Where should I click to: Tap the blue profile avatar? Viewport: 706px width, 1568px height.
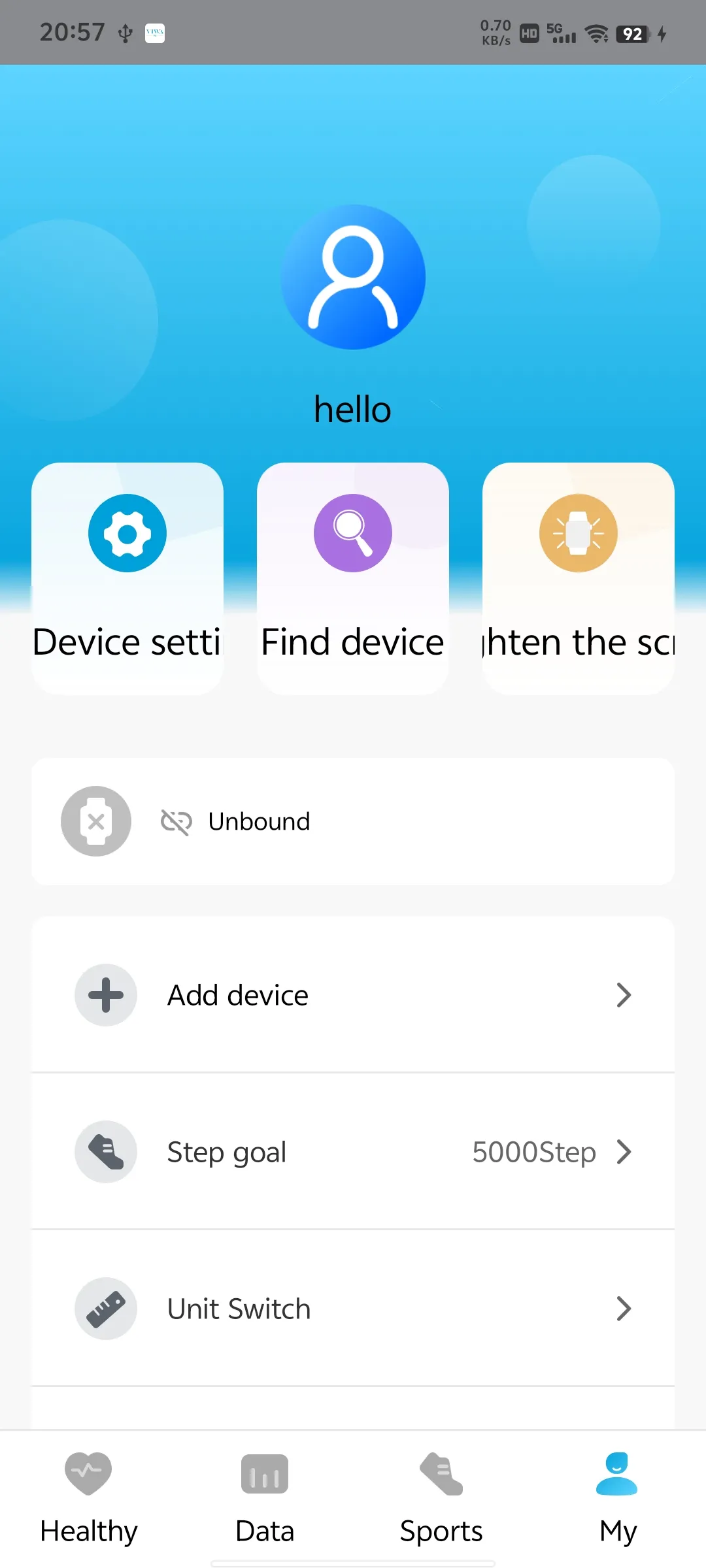(352, 277)
